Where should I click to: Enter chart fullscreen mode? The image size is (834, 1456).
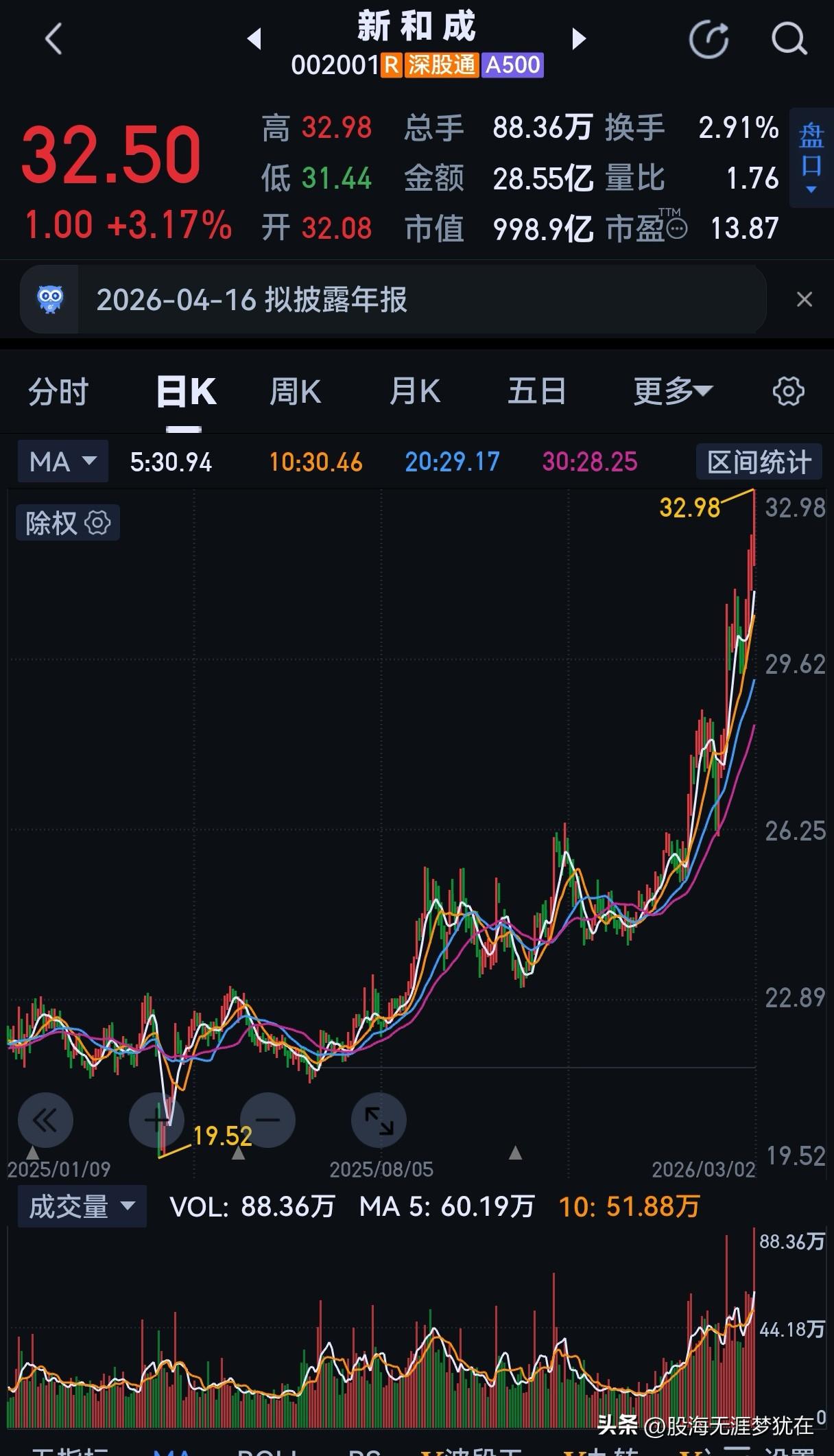379,1120
